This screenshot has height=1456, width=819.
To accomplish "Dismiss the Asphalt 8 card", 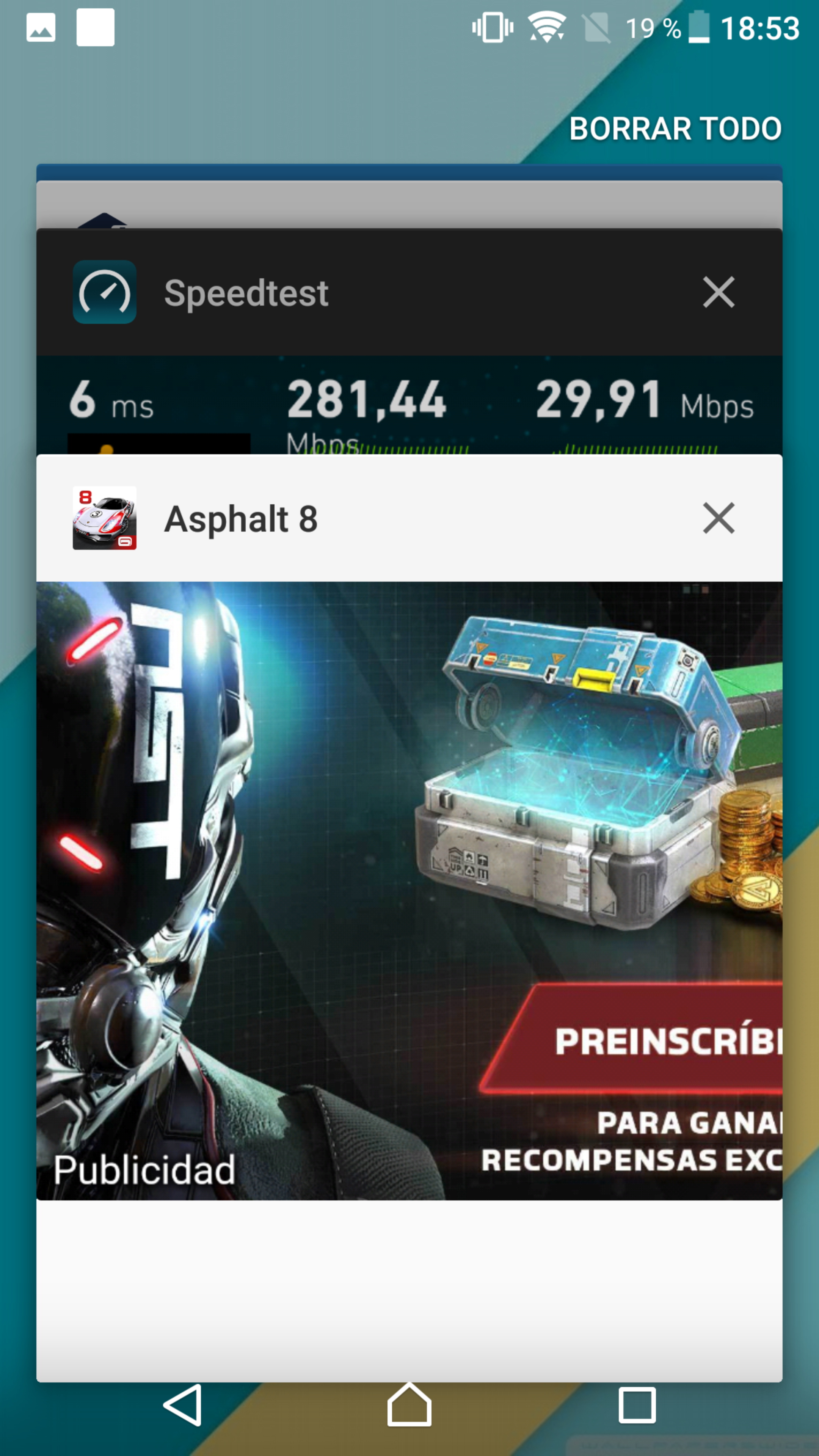I will [x=719, y=518].
